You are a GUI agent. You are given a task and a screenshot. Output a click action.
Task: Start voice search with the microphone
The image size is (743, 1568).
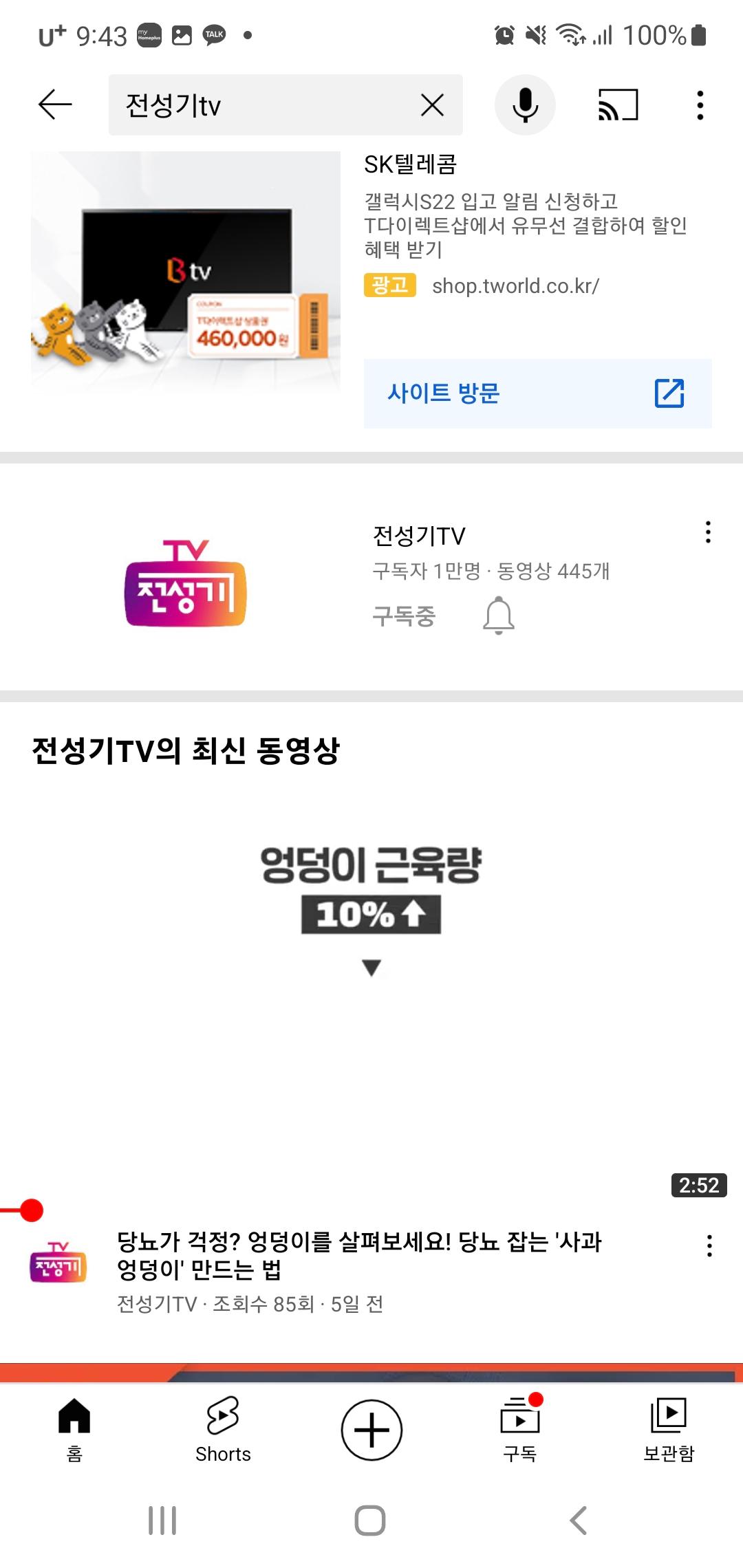[525, 105]
